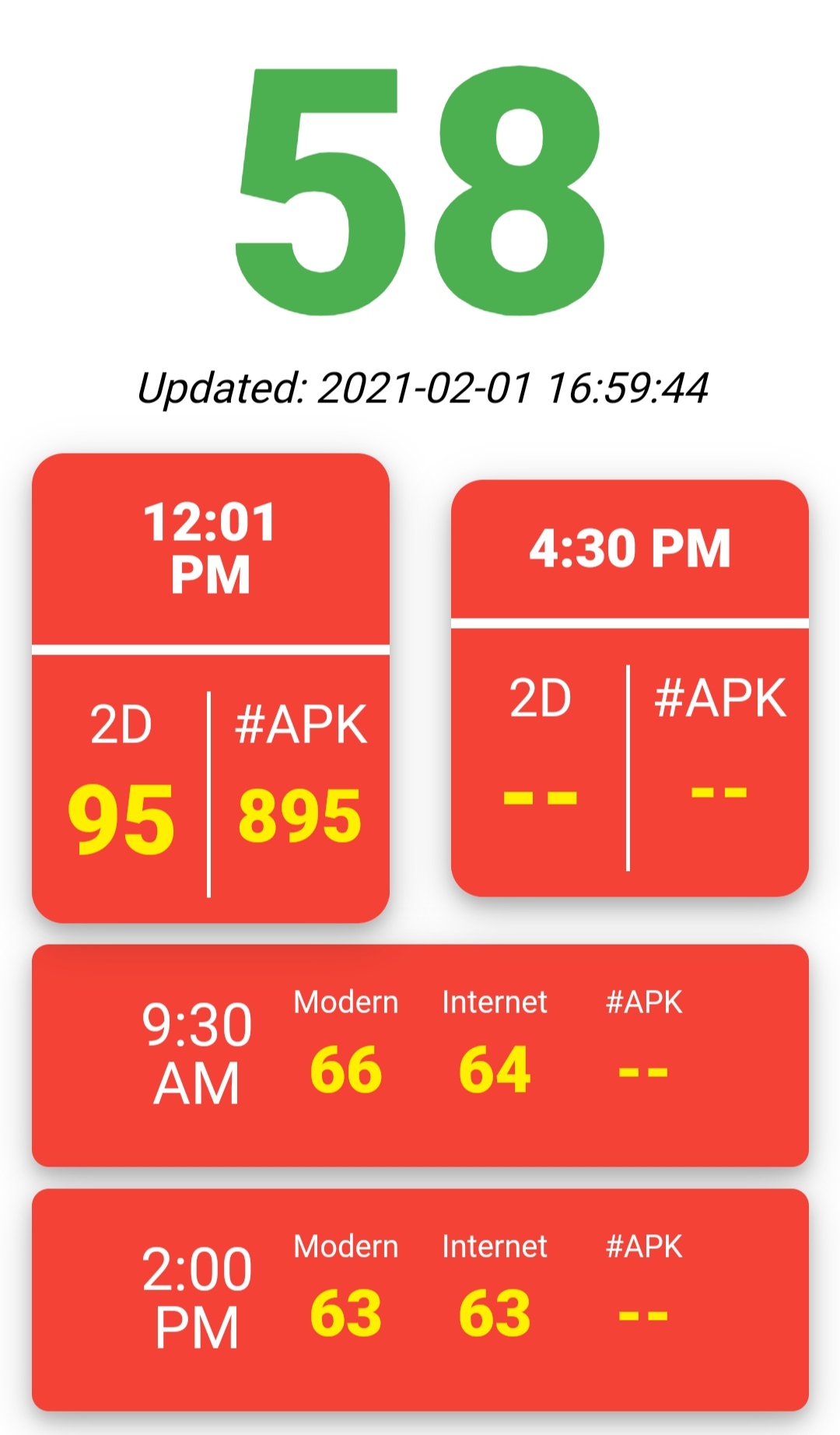Viewport: 840px width, 1435px height.
Task: Open the 12:01 PM result card
Action: coord(210,688)
